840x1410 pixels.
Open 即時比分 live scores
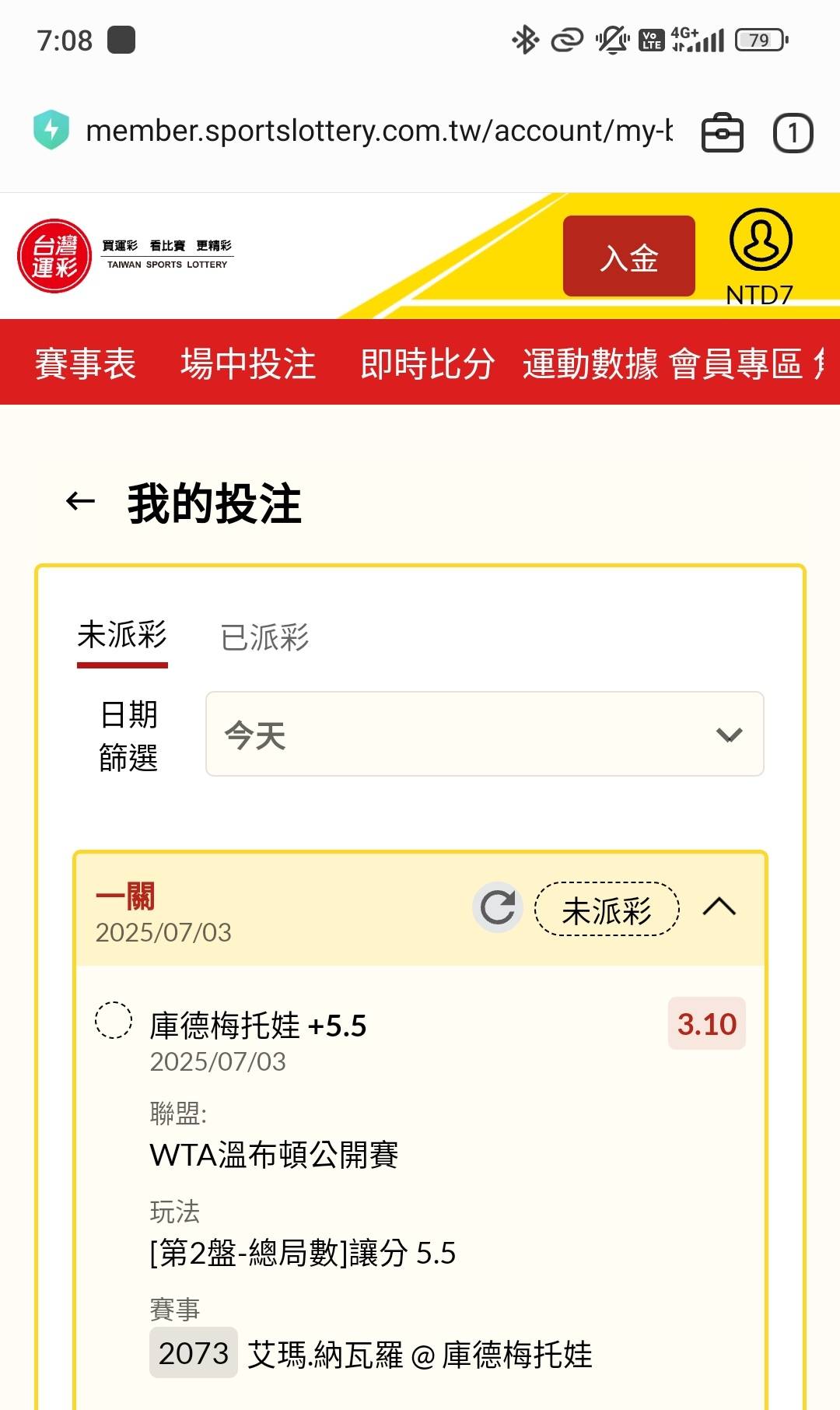coord(427,363)
